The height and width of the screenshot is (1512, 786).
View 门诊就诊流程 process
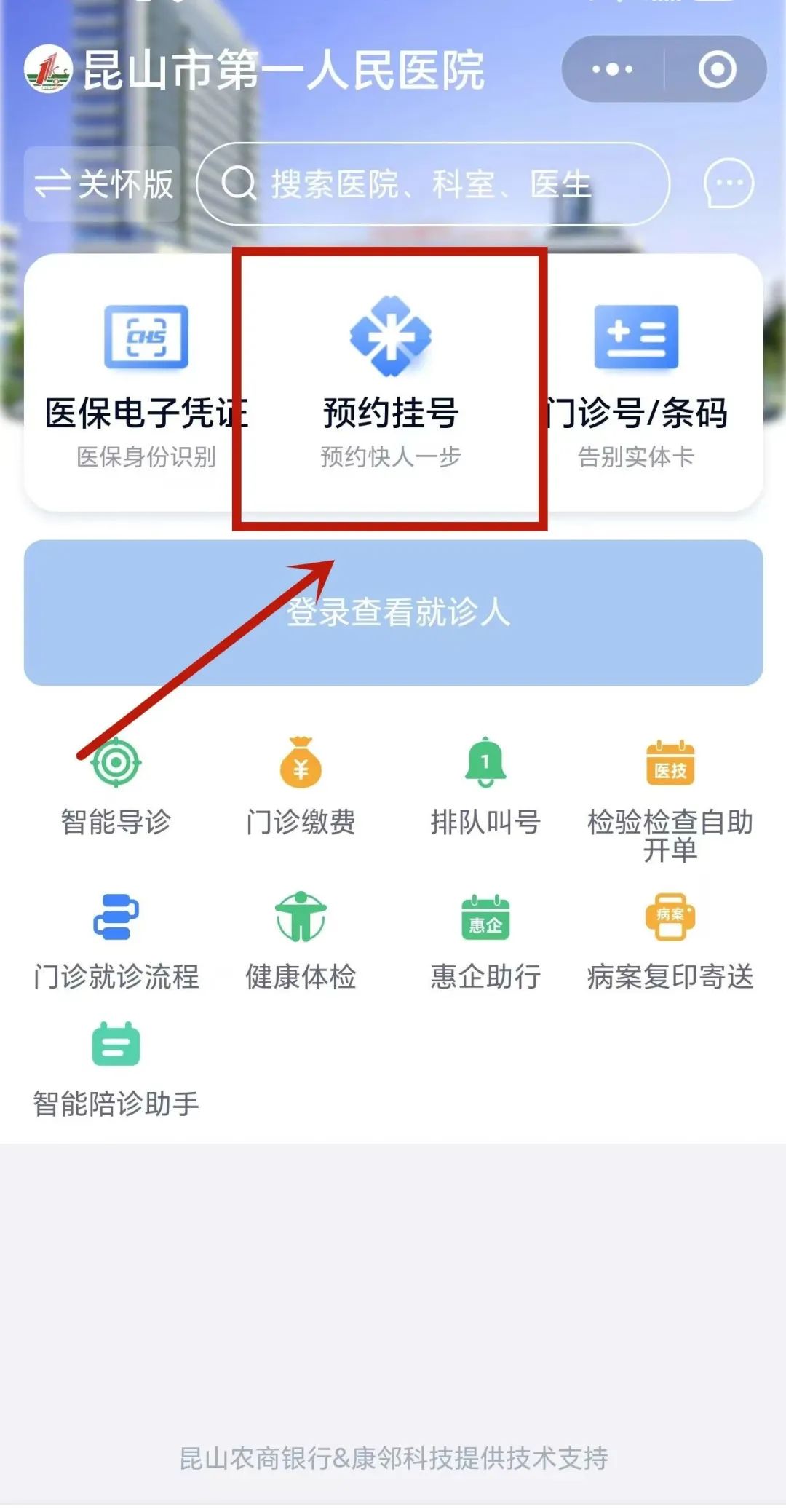(116, 943)
